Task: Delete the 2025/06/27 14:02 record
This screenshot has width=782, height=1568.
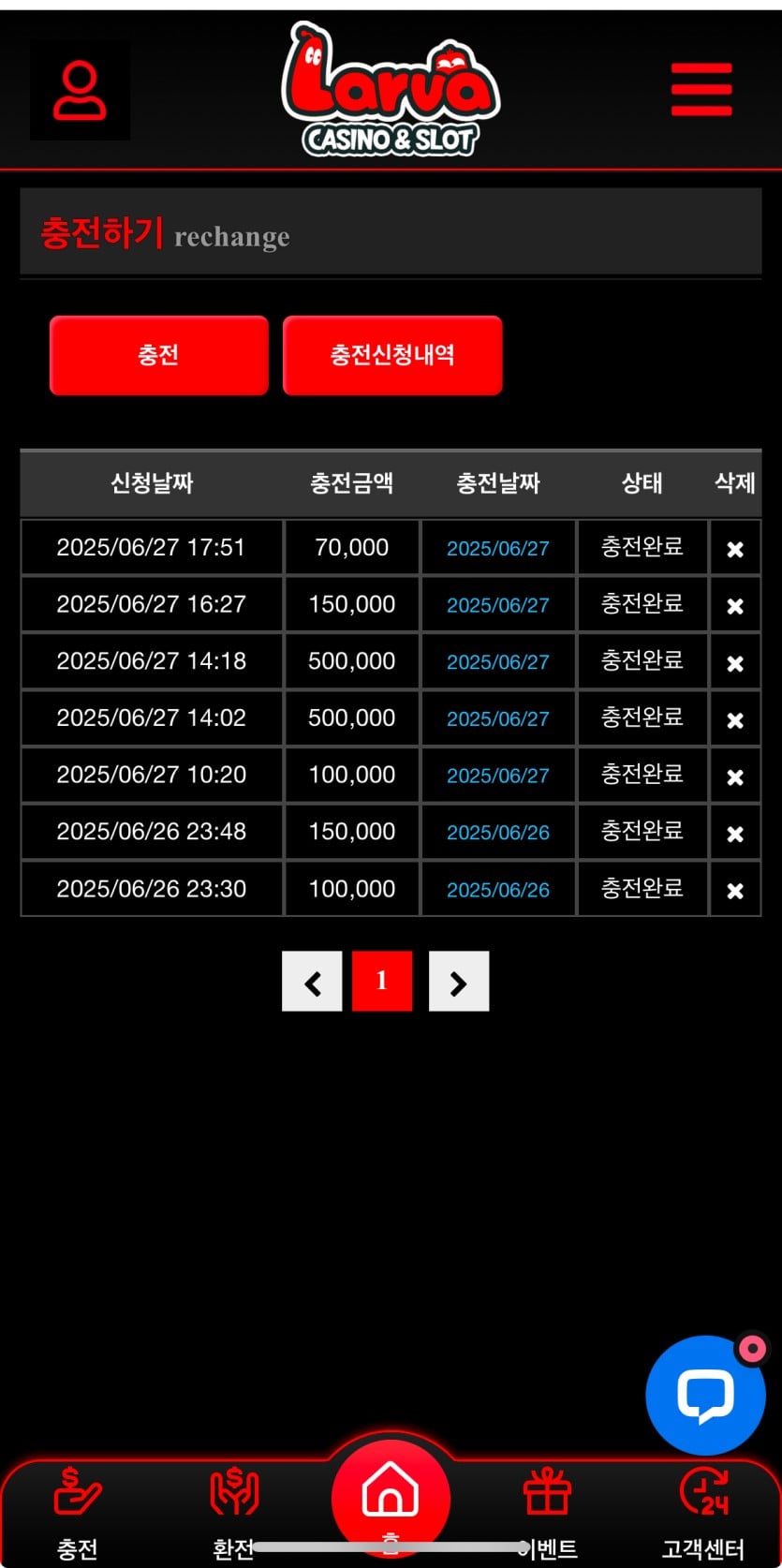Action: [x=735, y=720]
